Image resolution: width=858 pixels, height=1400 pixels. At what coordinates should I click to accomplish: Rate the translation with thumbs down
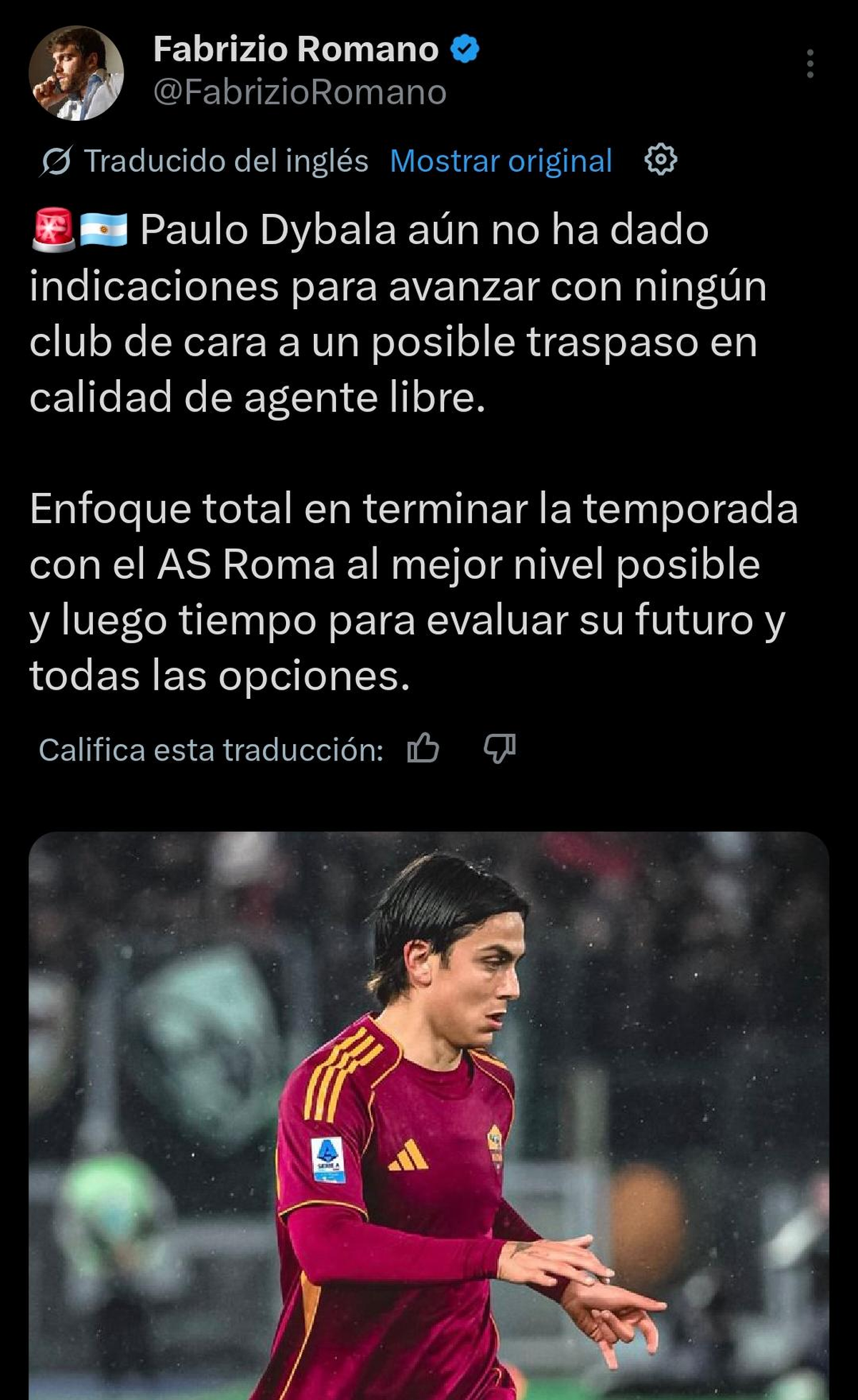499,749
